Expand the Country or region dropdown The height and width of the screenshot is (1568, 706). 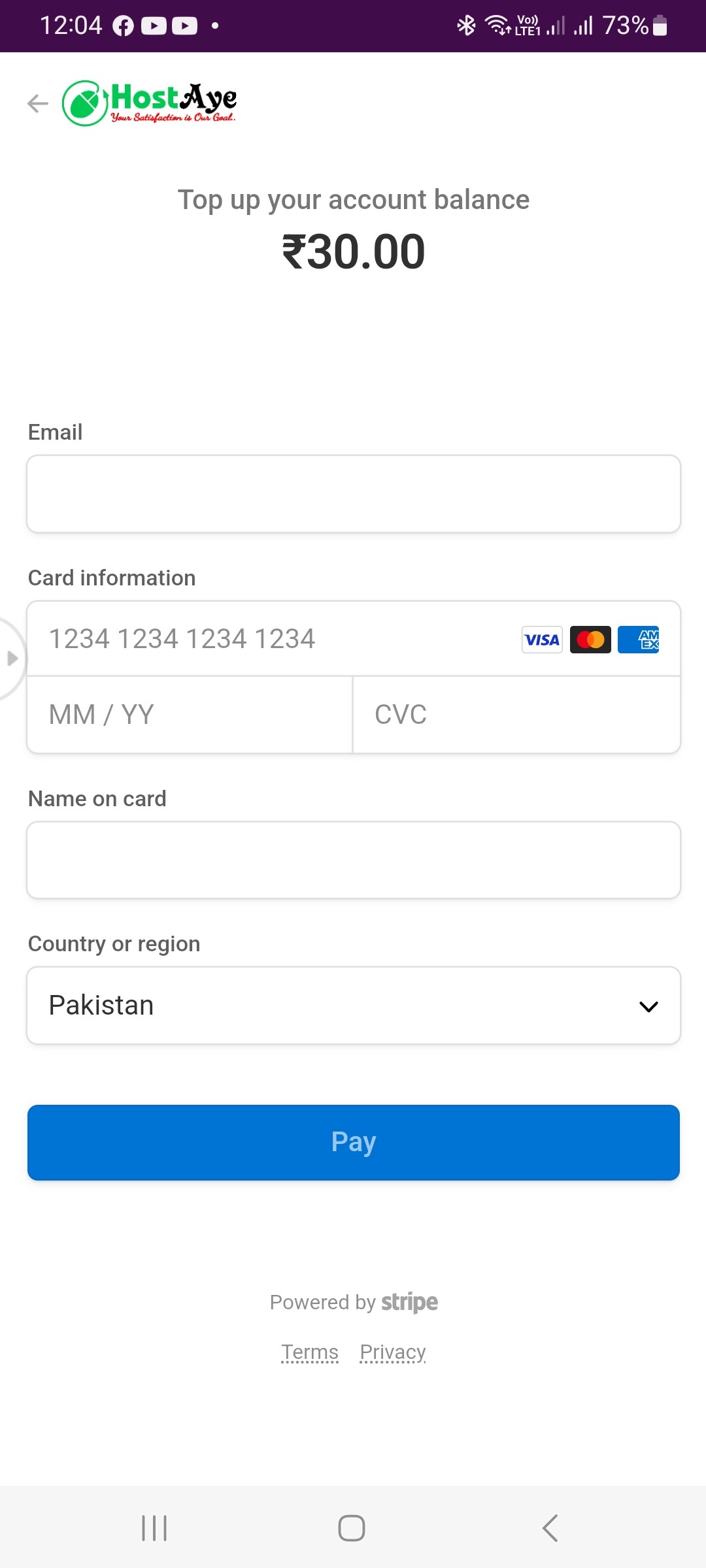[x=353, y=1005]
